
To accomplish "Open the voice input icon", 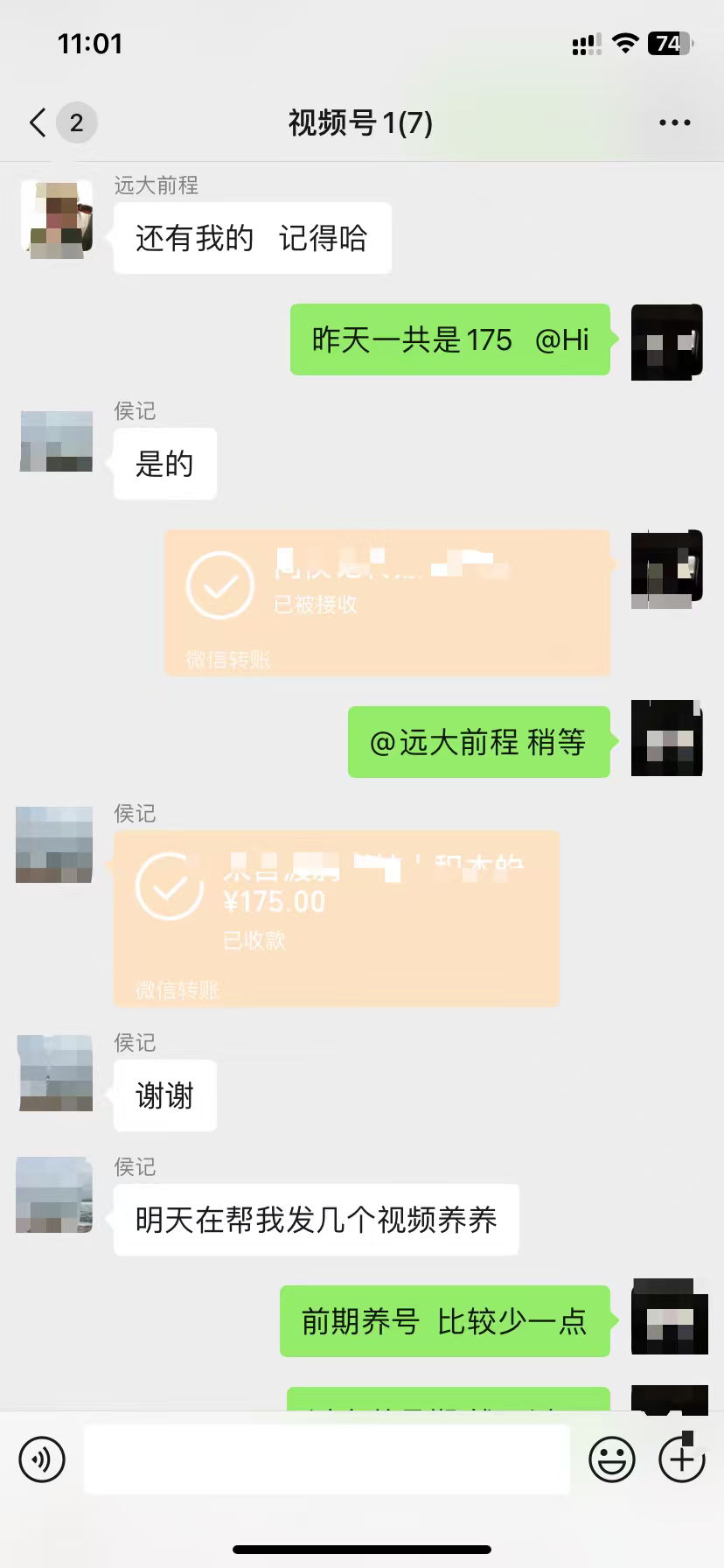I will (x=41, y=1459).
